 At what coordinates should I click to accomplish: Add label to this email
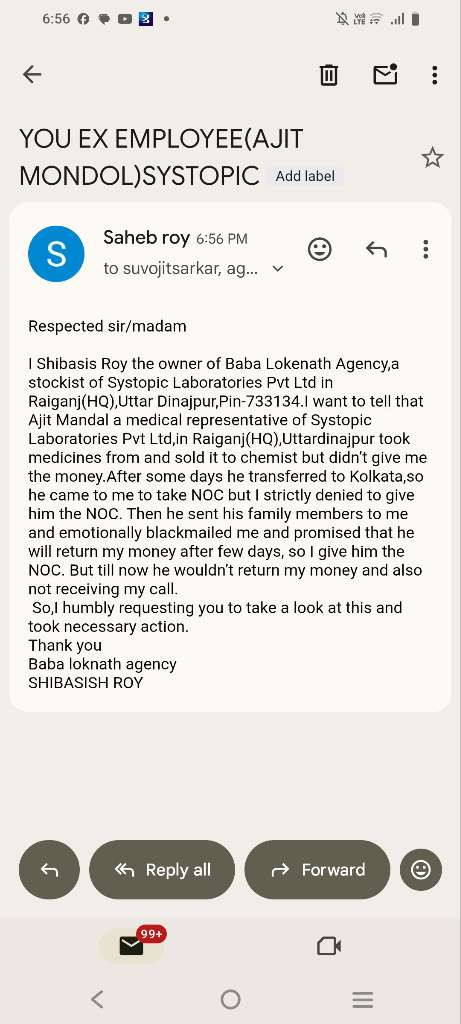point(305,176)
